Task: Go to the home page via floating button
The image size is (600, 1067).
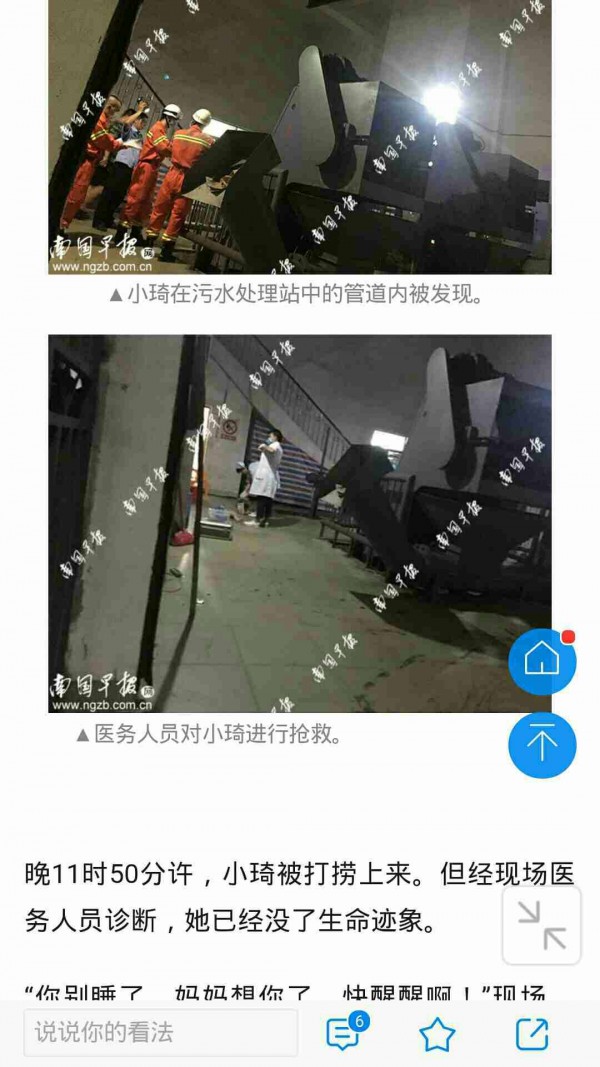Action: coord(542,661)
